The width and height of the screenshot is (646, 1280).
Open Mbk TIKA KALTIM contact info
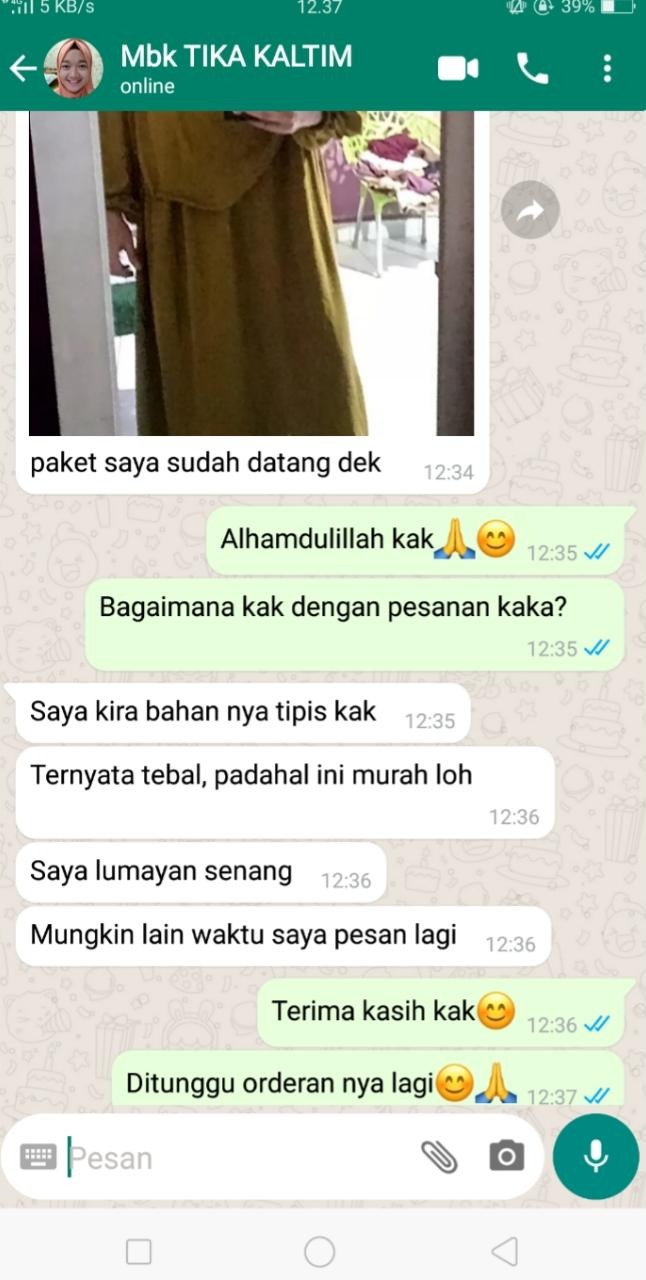click(x=235, y=68)
